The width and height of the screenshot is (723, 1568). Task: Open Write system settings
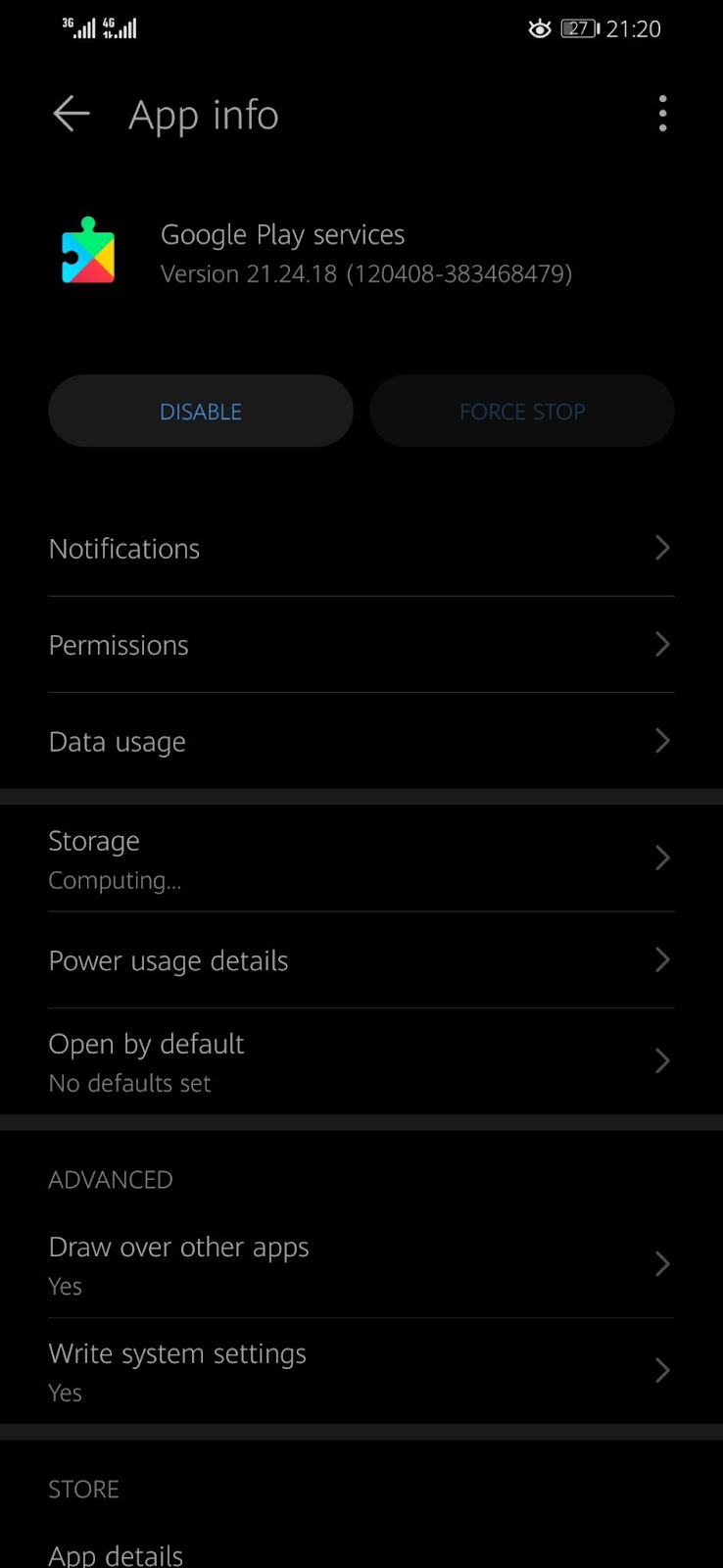click(361, 1372)
